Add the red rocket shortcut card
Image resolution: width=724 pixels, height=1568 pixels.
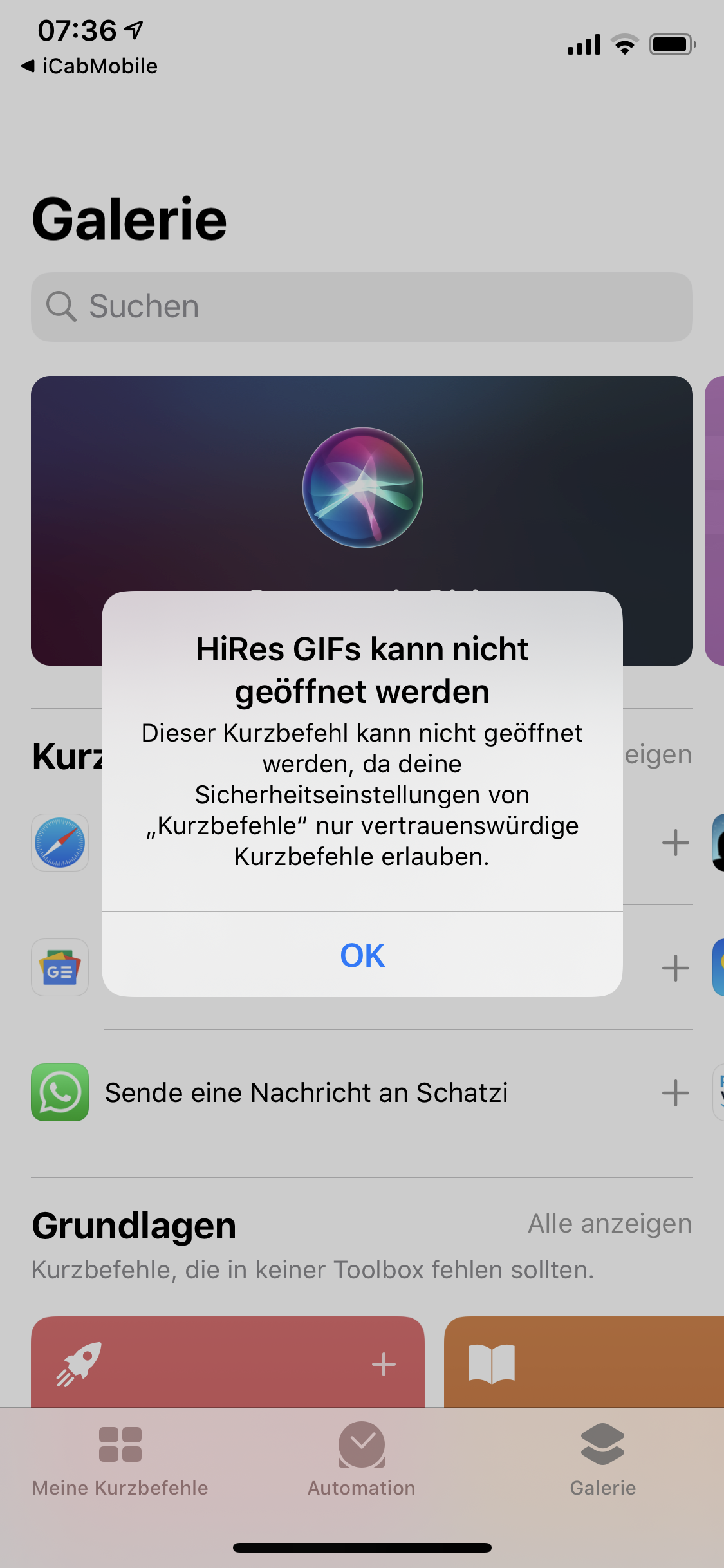tap(384, 1364)
